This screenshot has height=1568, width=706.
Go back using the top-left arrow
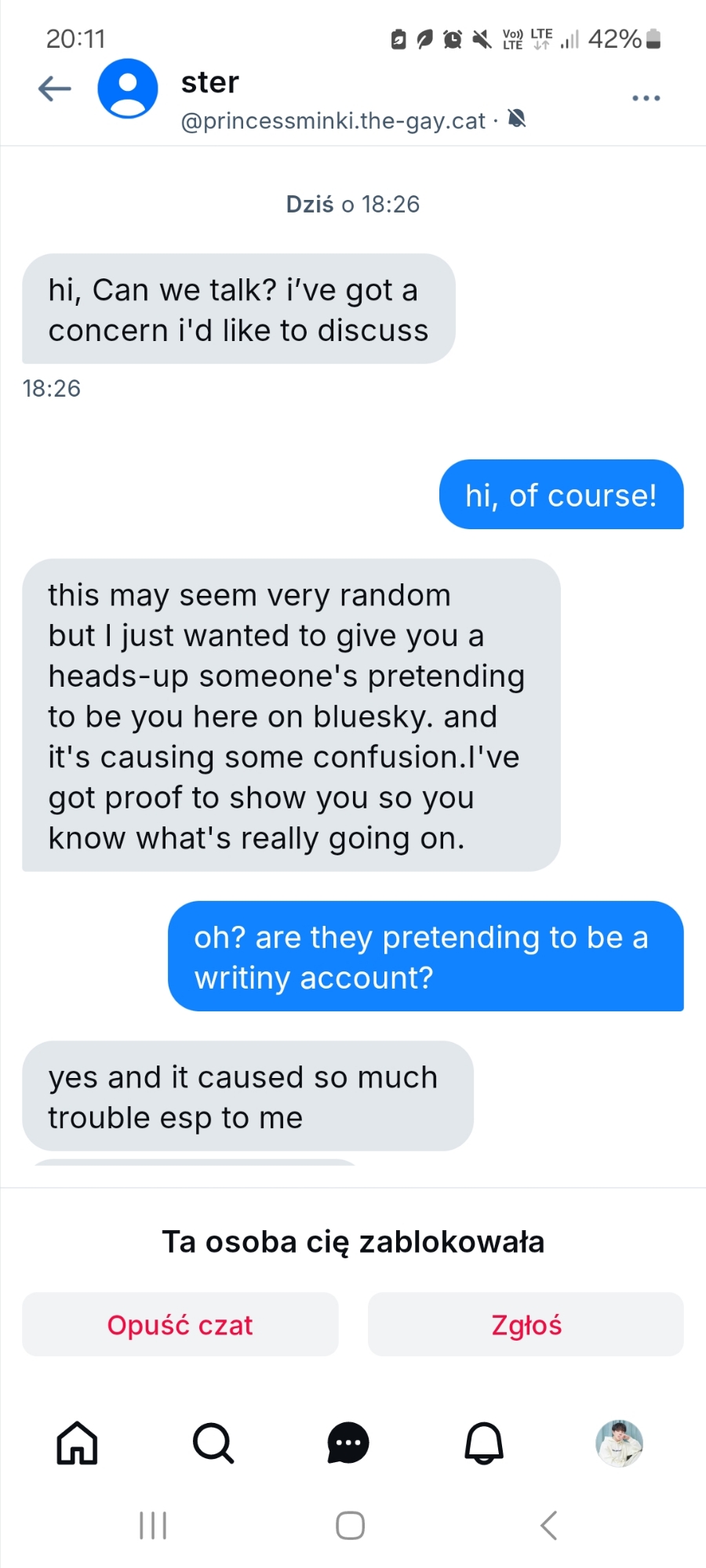(x=55, y=89)
